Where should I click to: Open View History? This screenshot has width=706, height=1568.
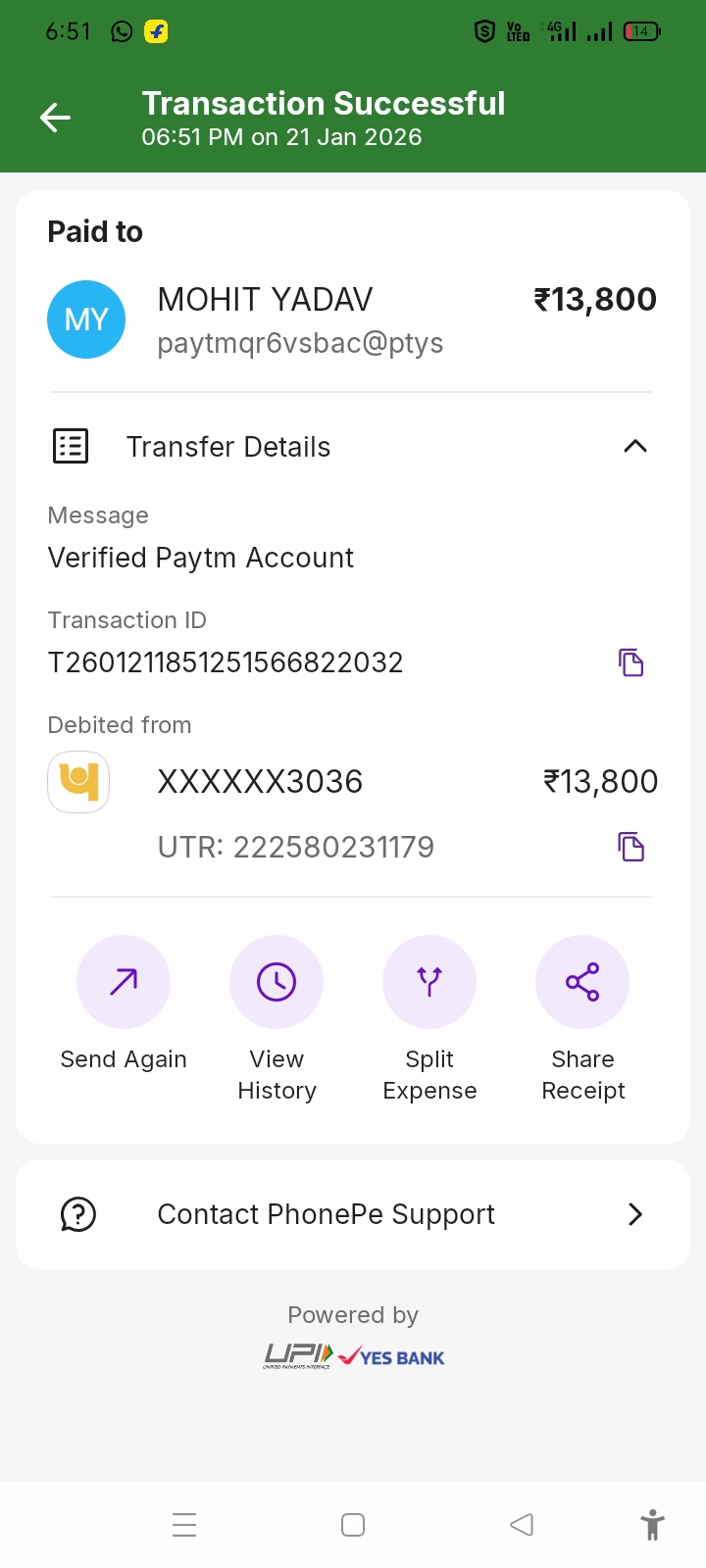[x=277, y=982]
